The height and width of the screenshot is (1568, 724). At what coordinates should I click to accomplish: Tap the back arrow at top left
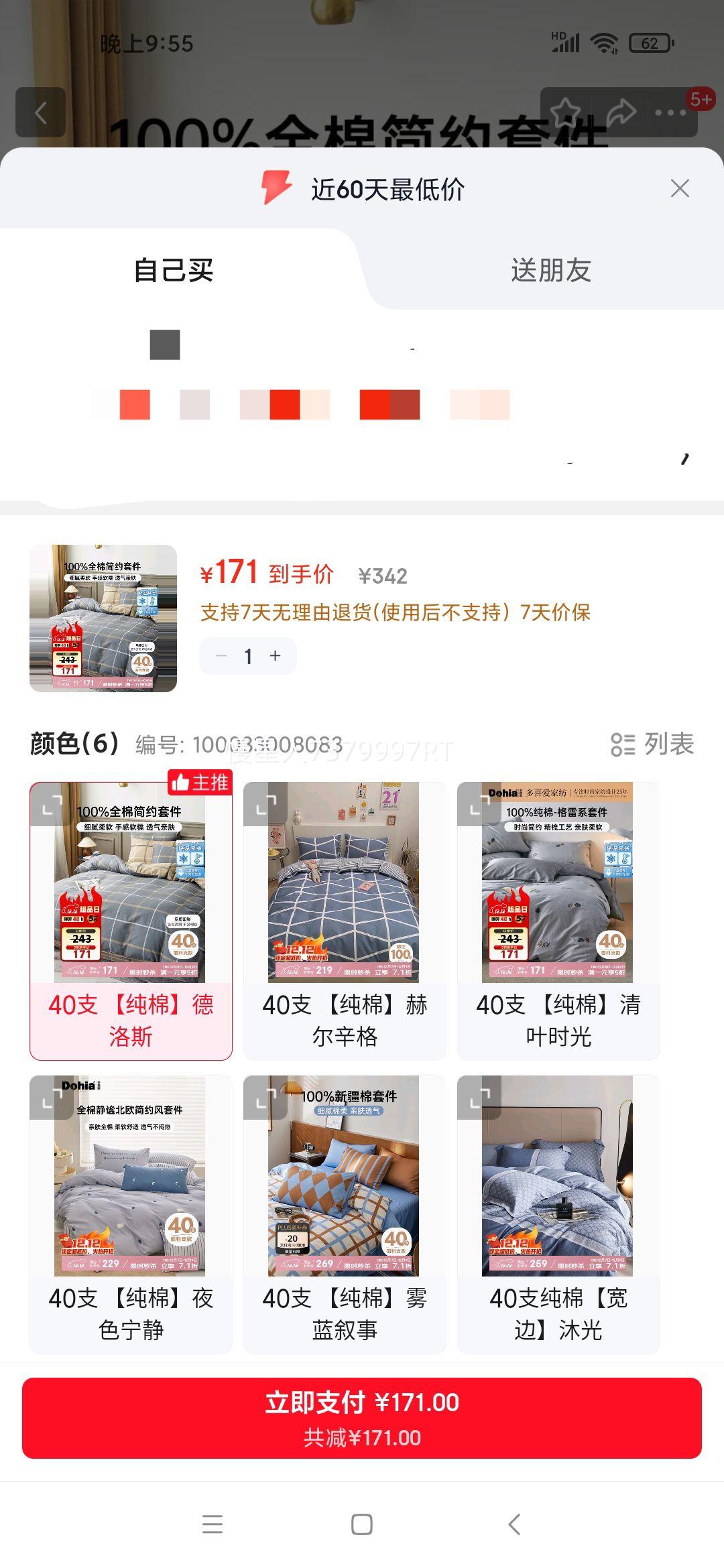pyautogui.click(x=42, y=111)
